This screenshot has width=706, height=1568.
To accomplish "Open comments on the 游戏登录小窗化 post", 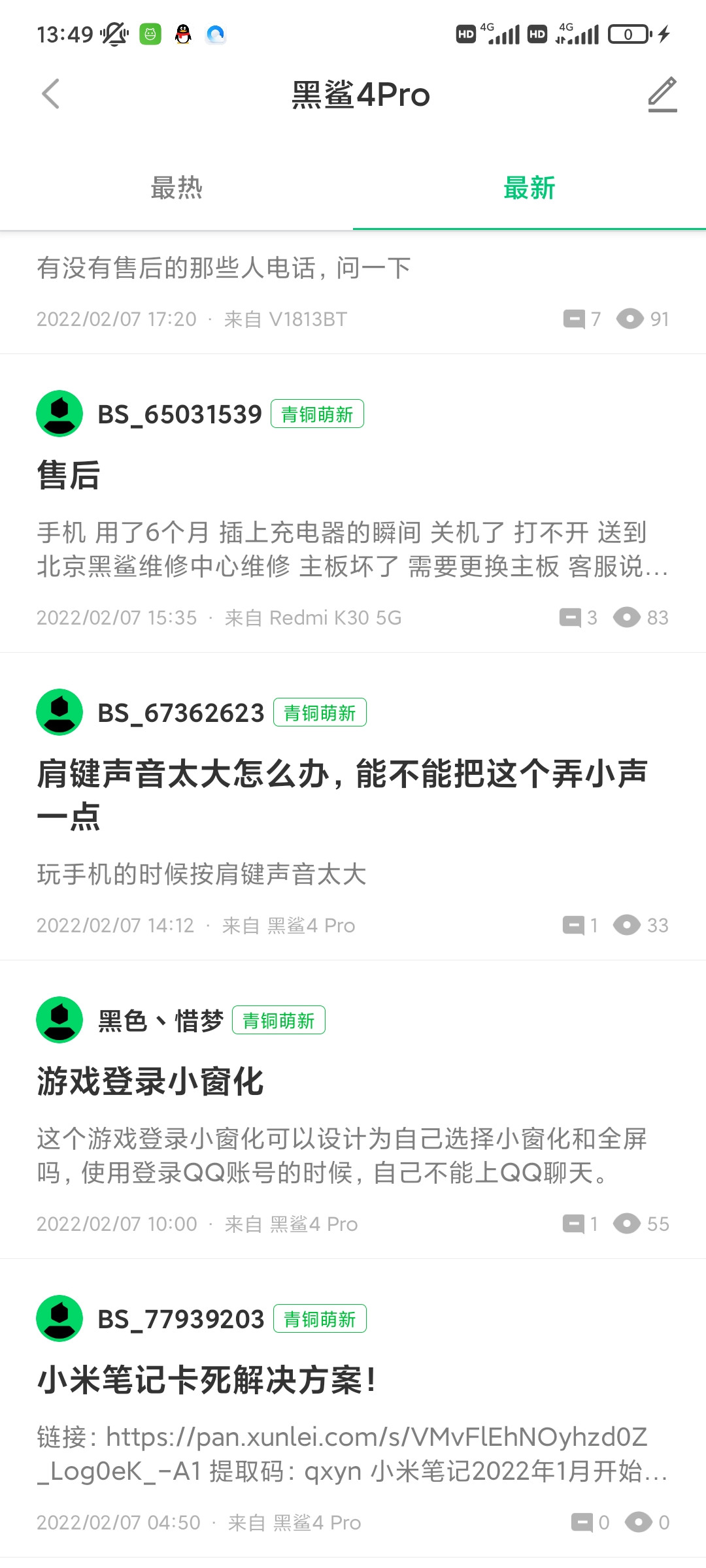I will coord(580,1224).
